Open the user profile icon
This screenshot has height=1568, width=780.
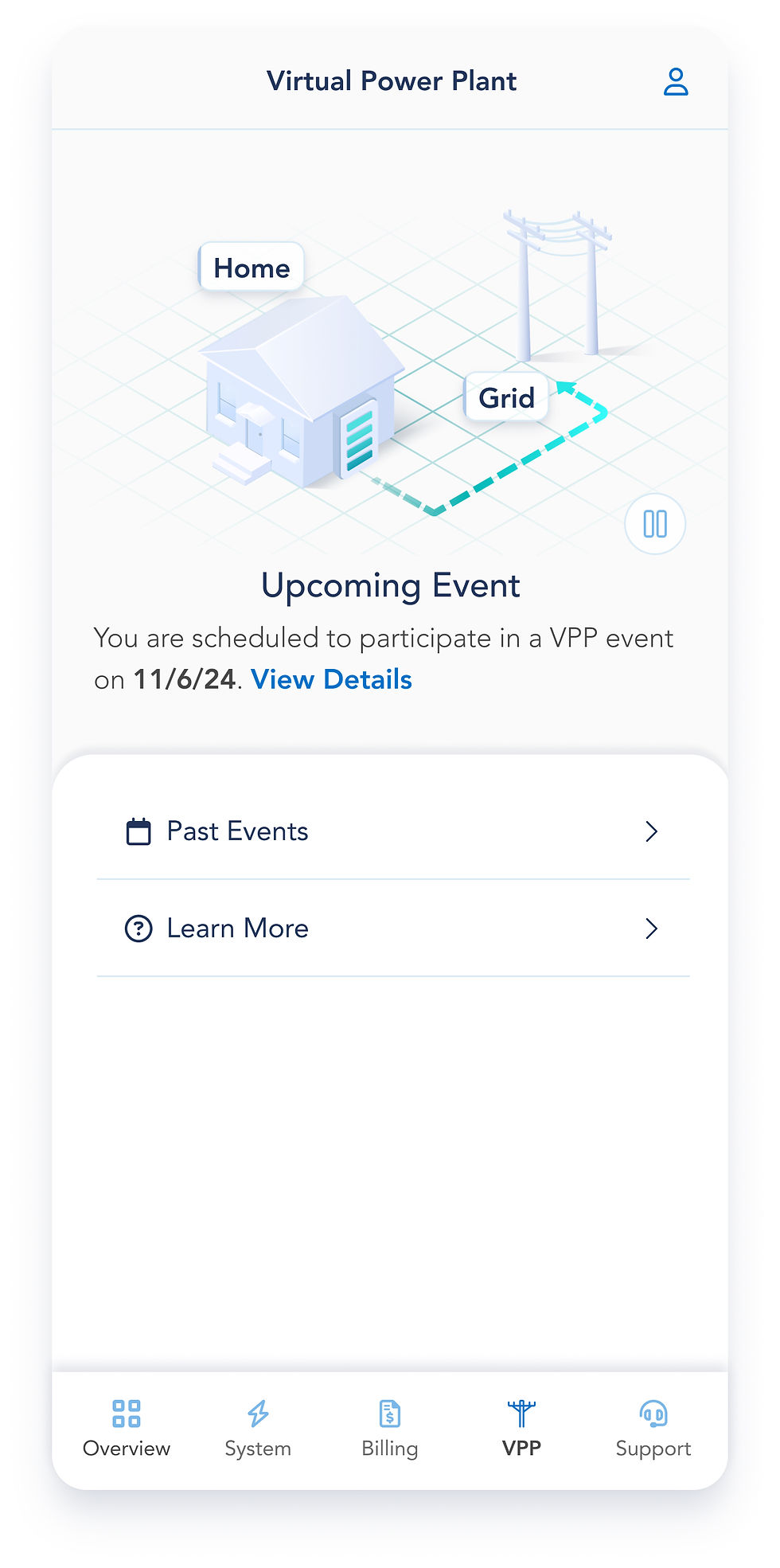[x=675, y=82]
